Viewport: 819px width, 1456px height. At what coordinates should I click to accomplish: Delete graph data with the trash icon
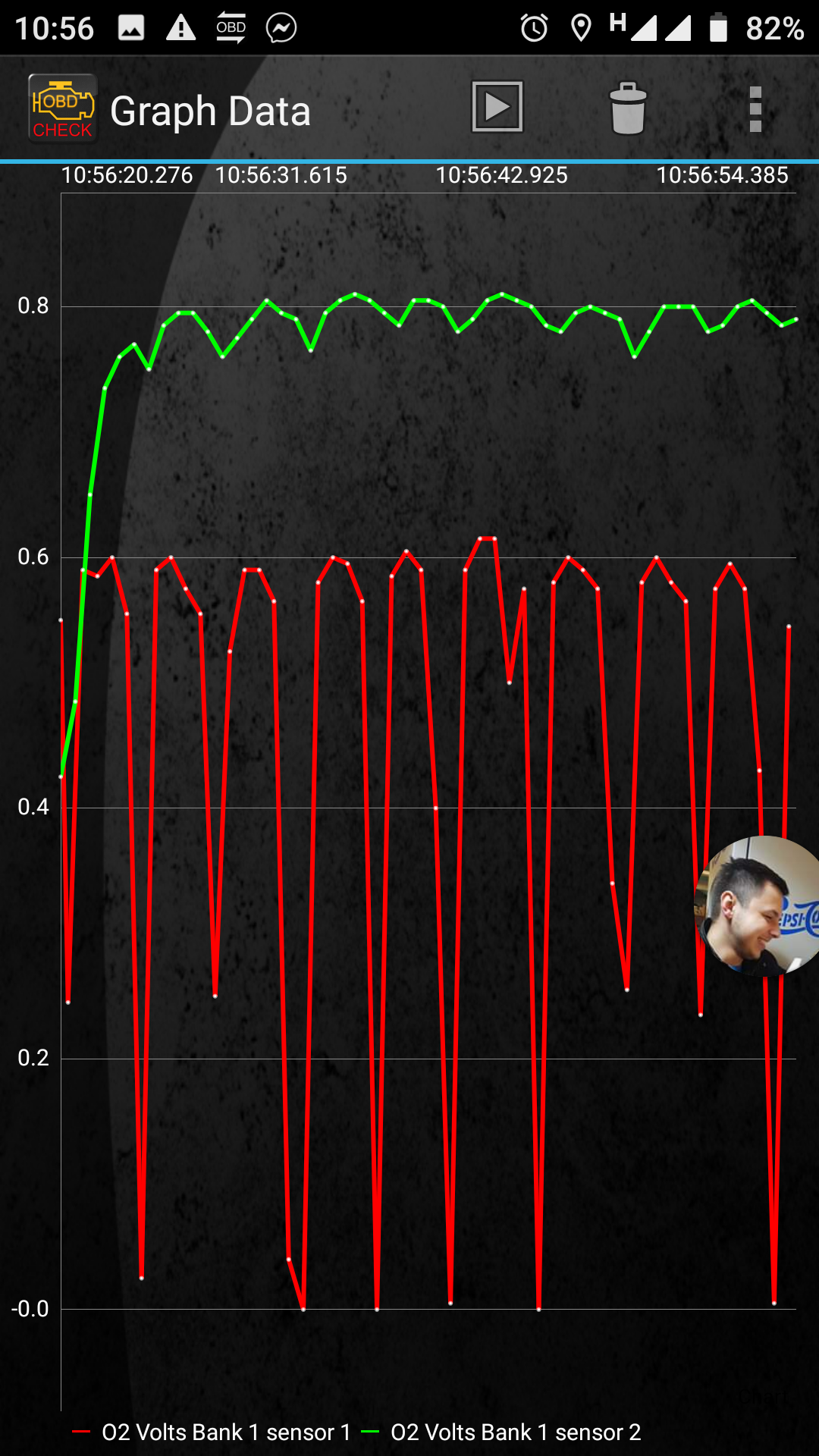628,108
